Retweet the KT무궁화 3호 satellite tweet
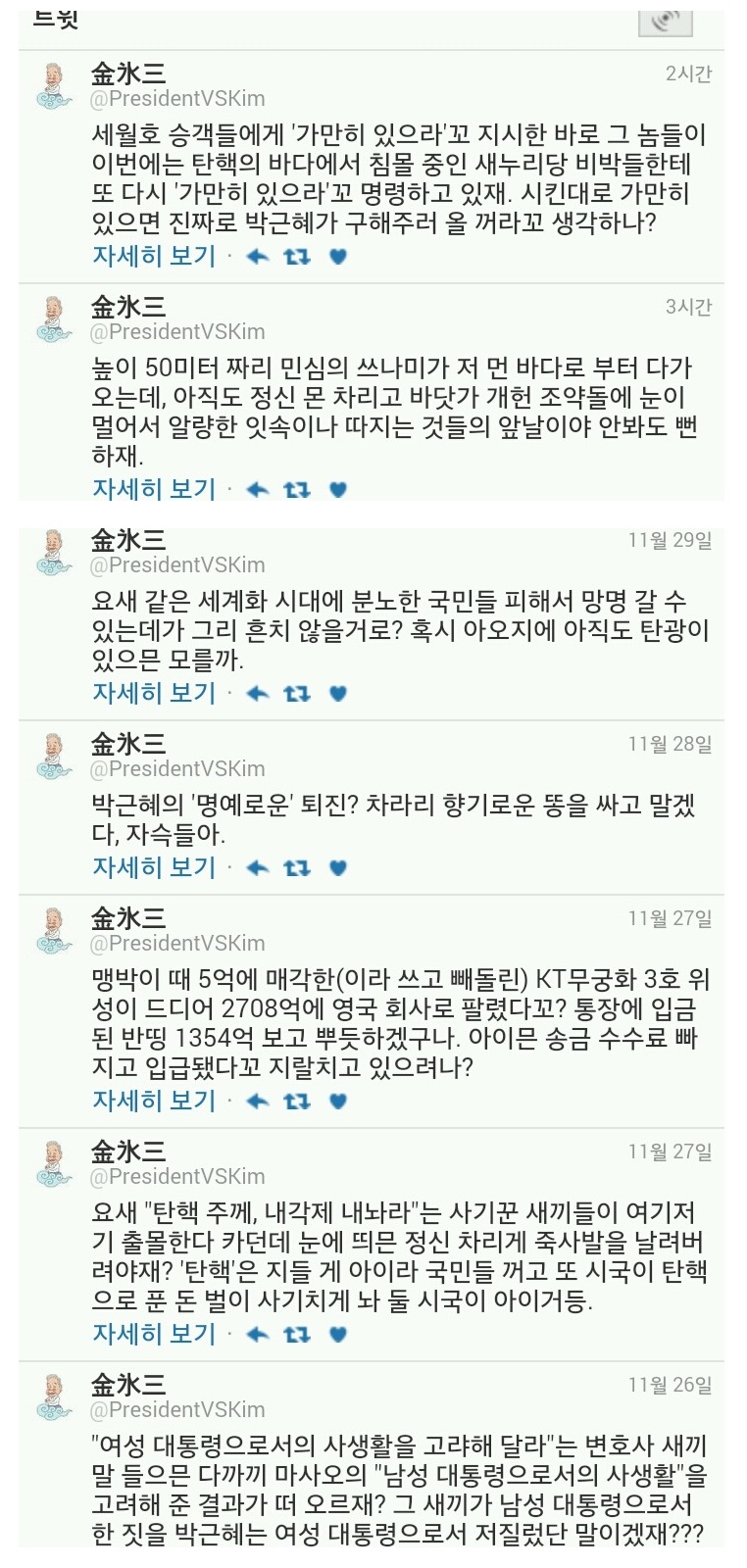Viewport: 747px width, 1568px height. 297,1102
